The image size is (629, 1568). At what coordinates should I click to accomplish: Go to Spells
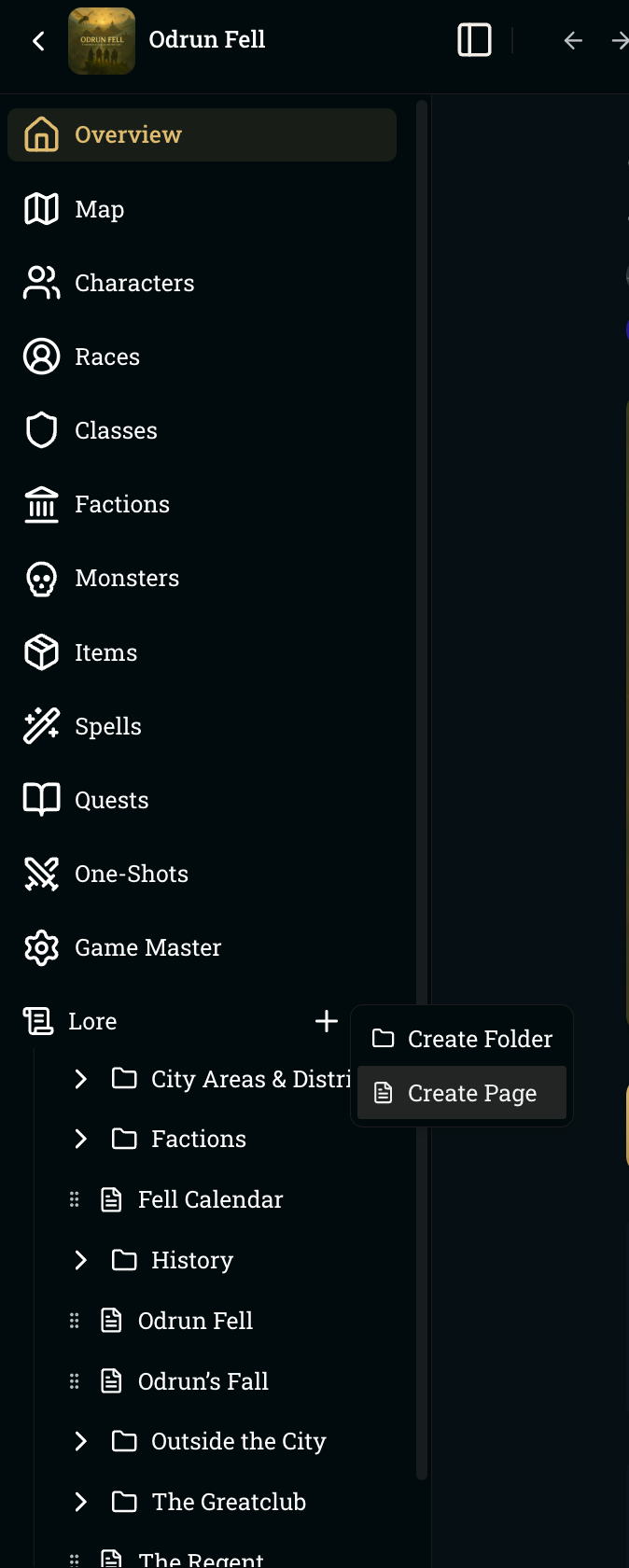pos(107,726)
